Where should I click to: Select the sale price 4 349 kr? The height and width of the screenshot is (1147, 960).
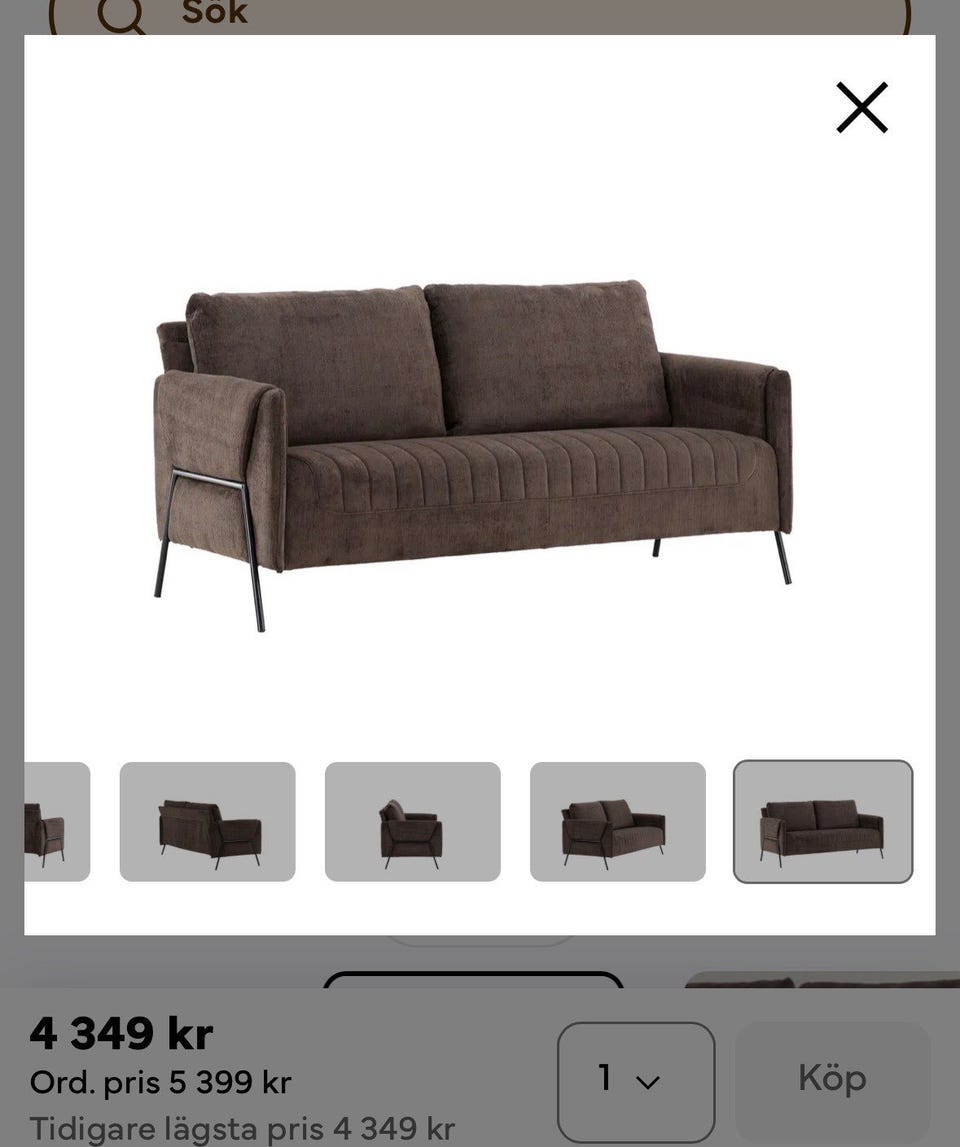coord(121,1035)
